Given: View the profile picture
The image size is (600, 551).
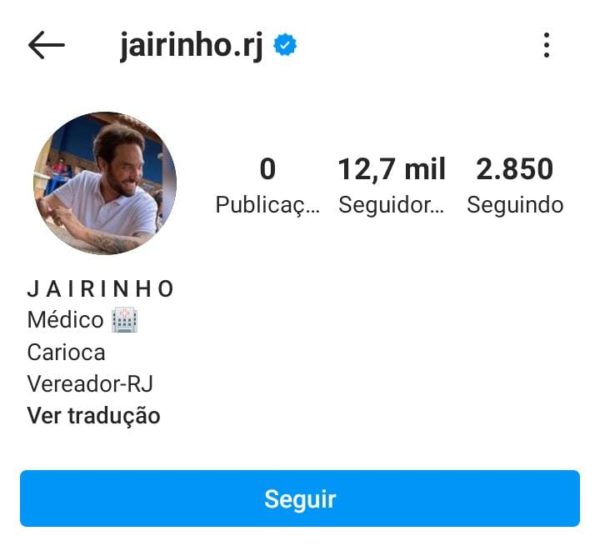Looking at the screenshot, I should click(105, 183).
